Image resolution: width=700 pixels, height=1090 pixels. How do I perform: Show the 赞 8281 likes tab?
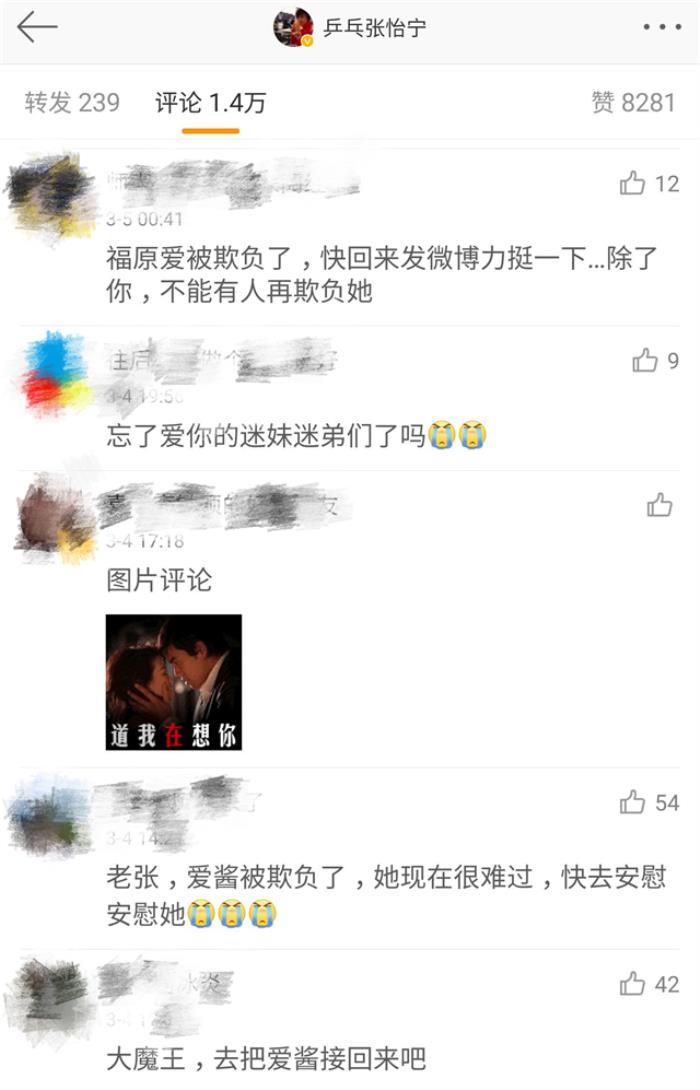[633, 102]
